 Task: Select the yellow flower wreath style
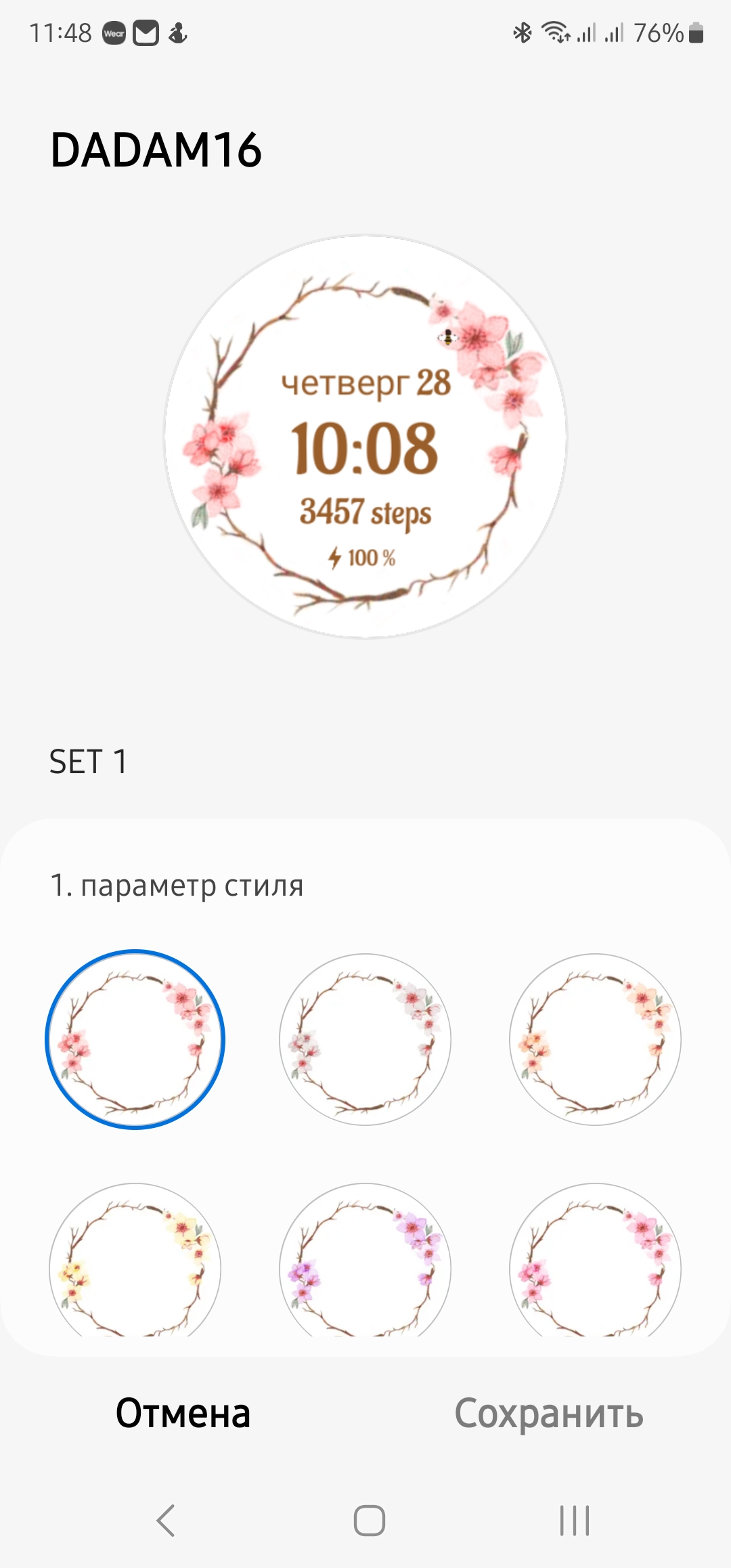pyautogui.click(x=135, y=1260)
